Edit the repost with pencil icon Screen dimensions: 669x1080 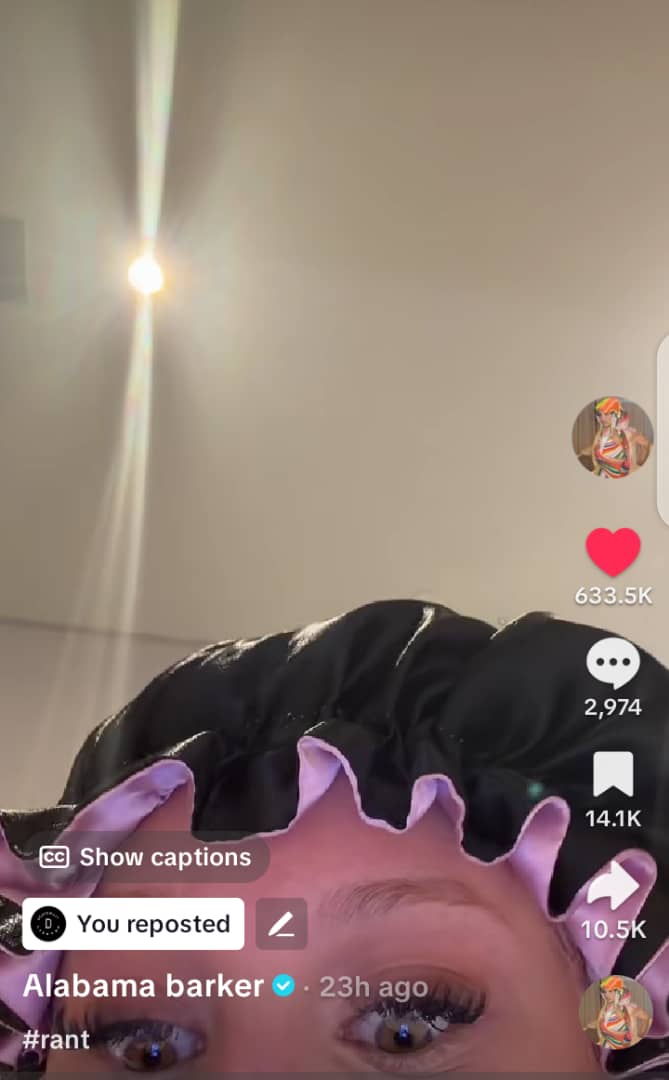(281, 923)
